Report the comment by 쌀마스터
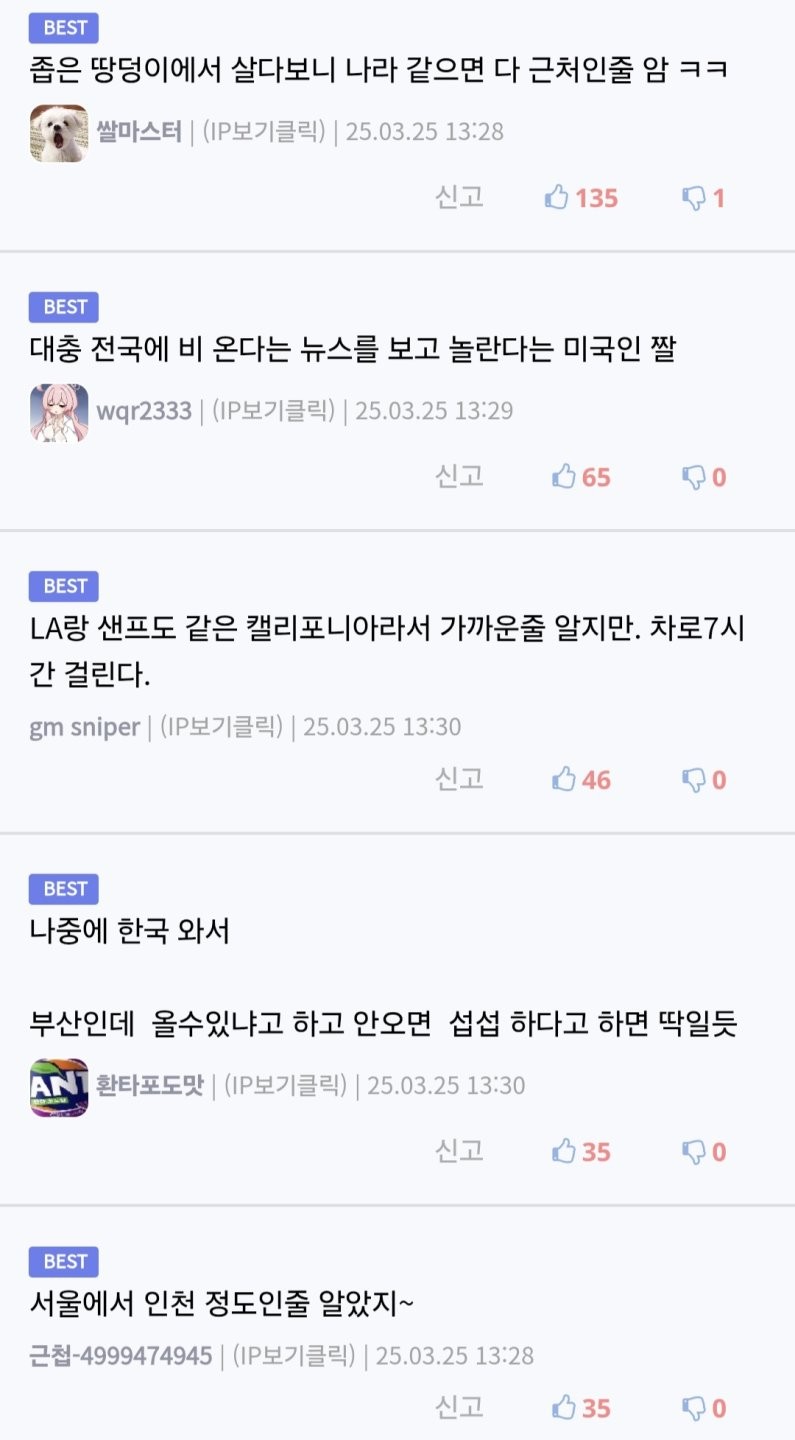 coord(460,197)
